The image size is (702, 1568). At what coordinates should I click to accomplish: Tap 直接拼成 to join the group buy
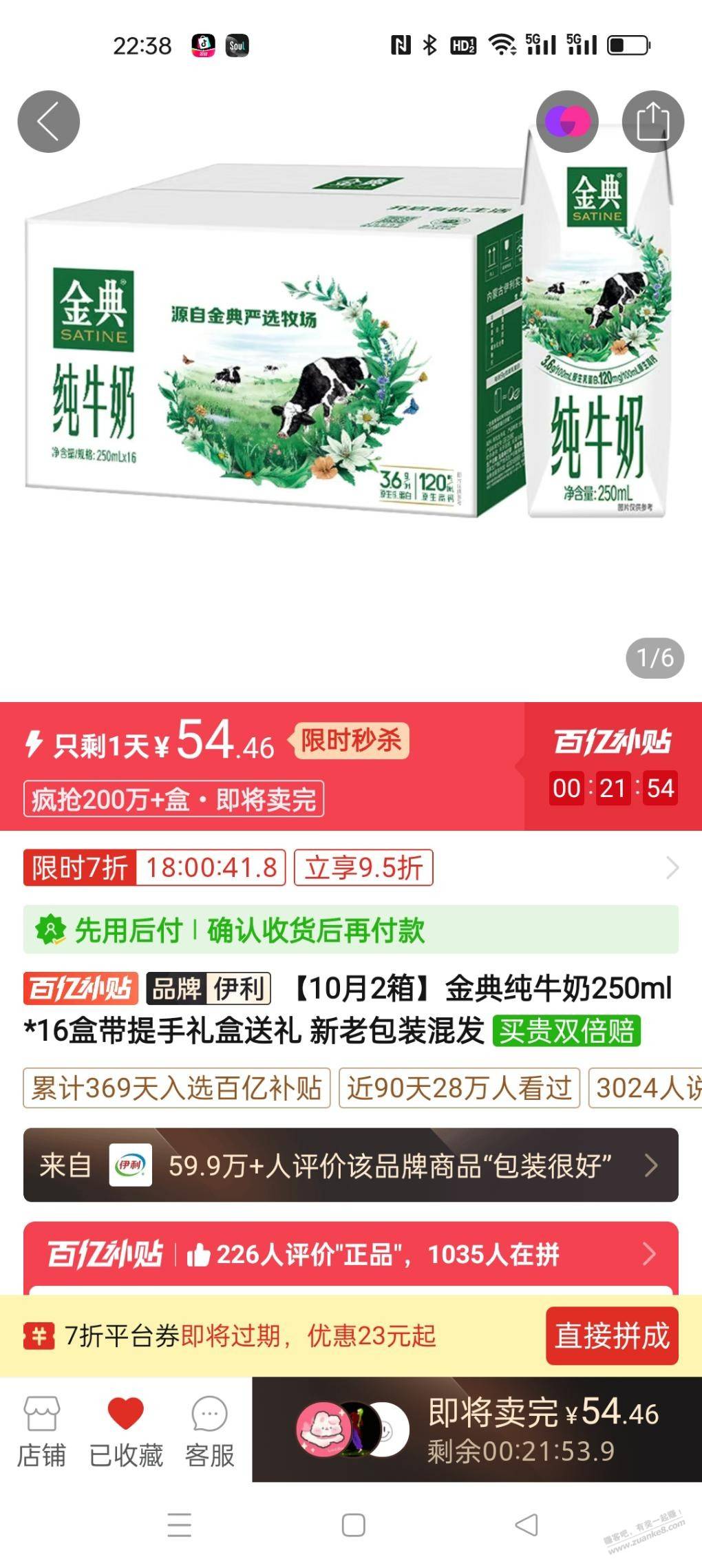click(x=612, y=1336)
